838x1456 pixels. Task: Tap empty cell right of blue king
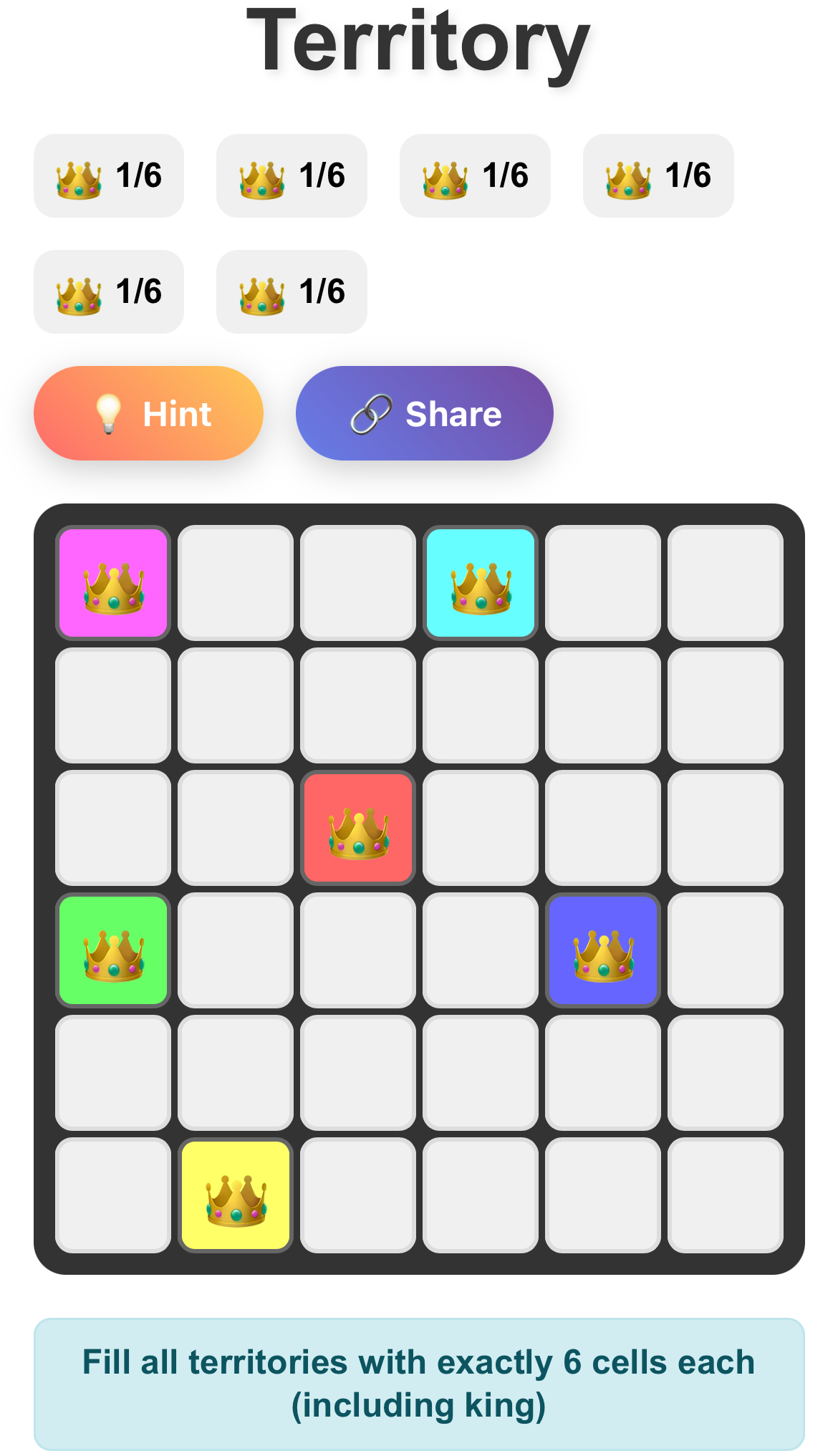click(x=726, y=950)
